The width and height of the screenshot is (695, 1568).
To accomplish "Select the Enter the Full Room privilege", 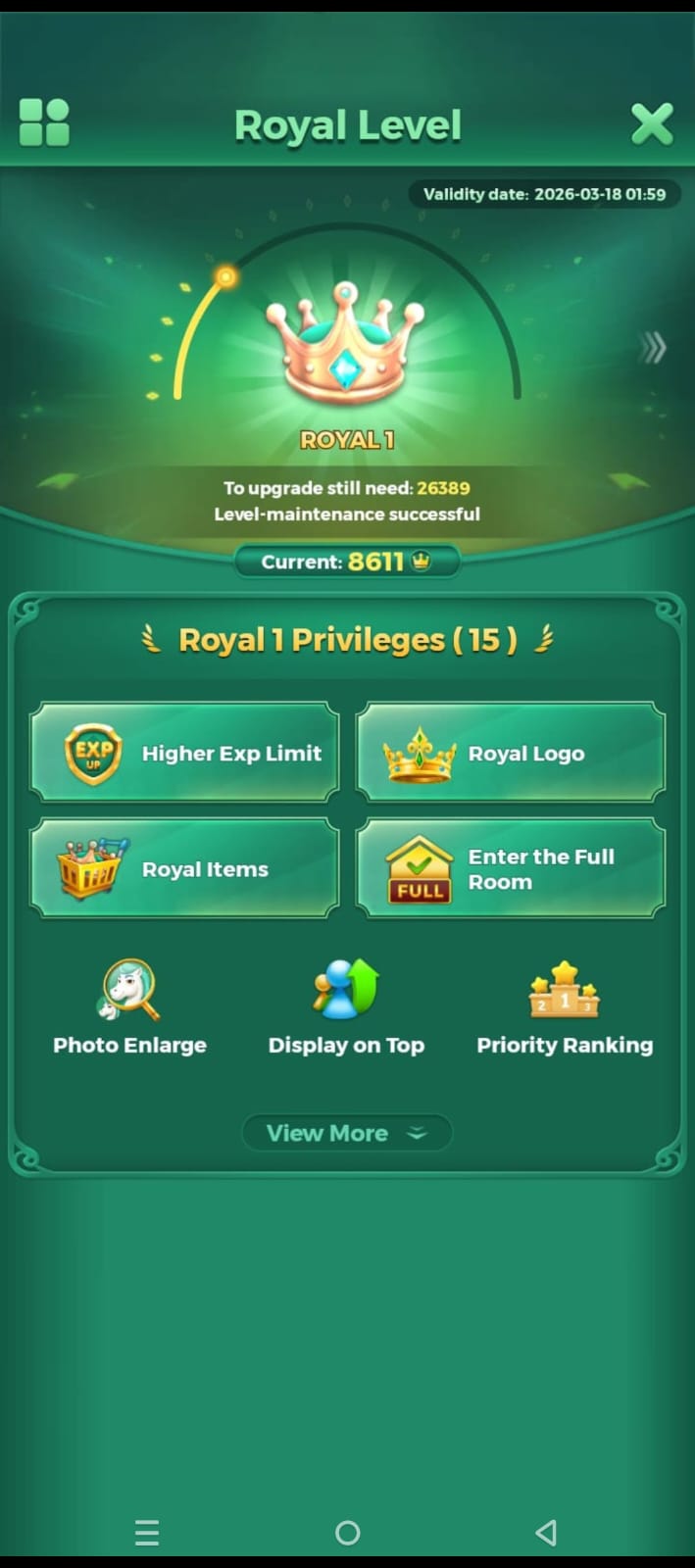I will [x=511, y=868].
